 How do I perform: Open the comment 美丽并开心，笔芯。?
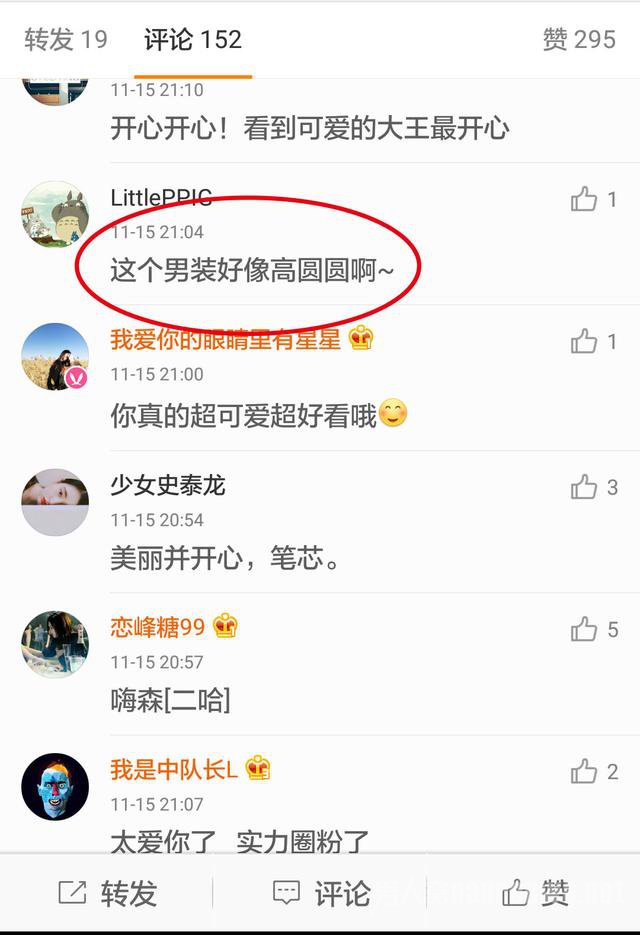[225, 558]
